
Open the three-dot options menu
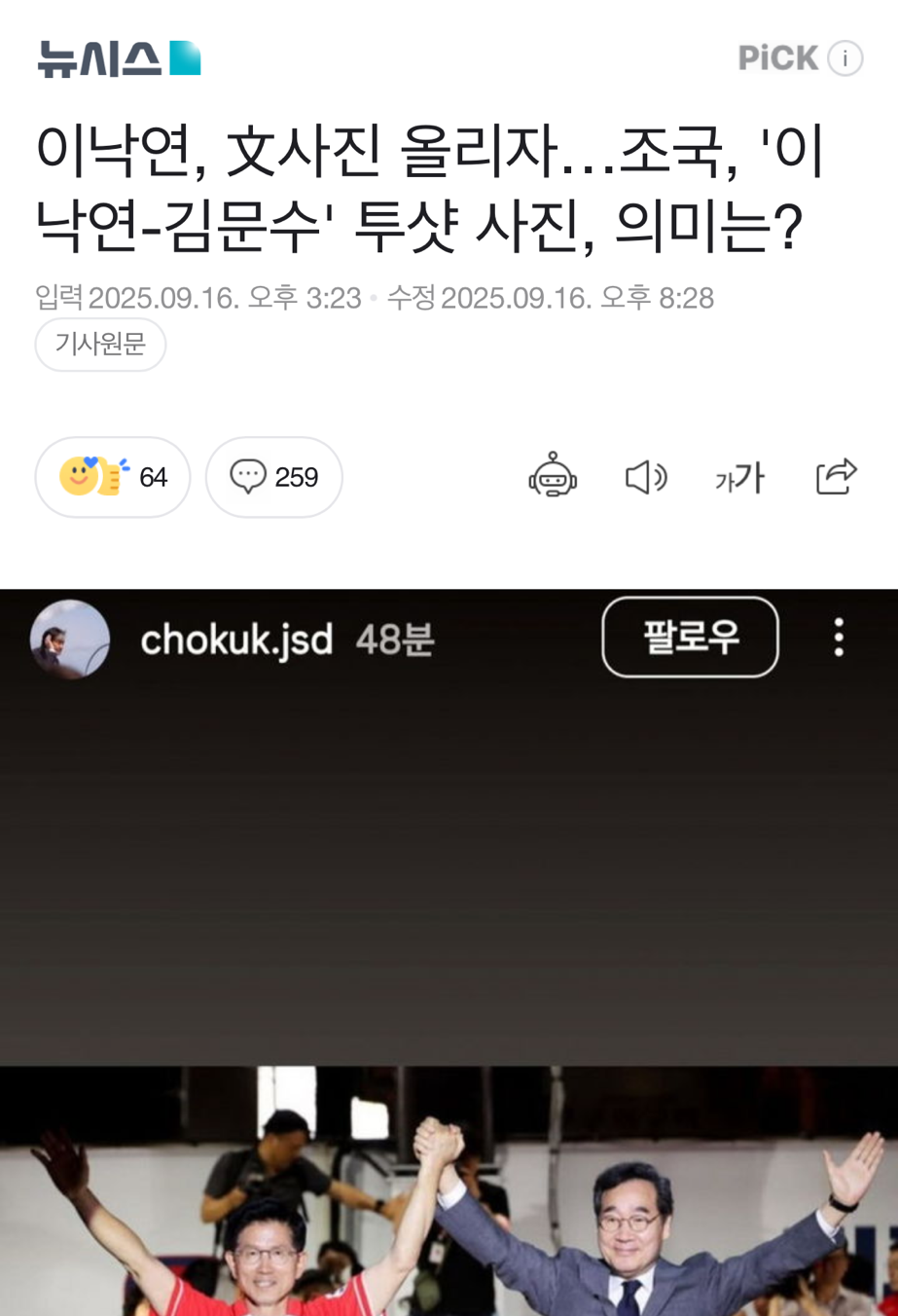point(837,637)
